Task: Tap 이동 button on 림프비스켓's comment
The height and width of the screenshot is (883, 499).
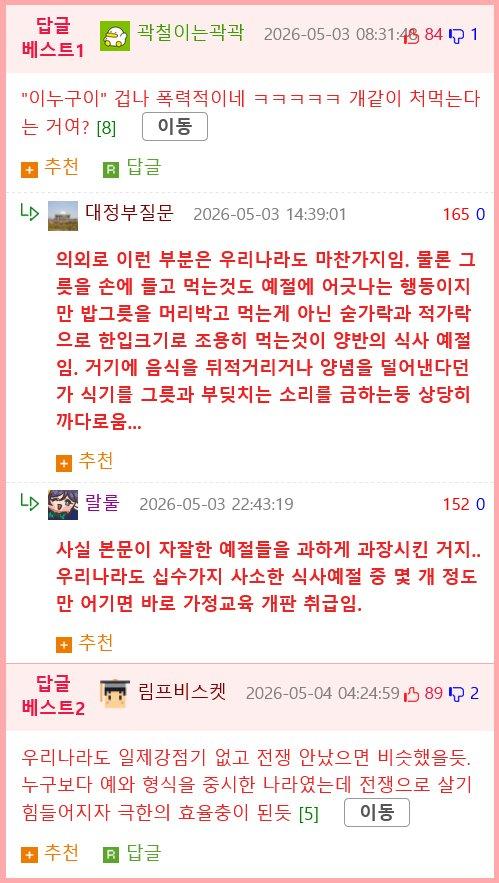Action: [377, 813]
